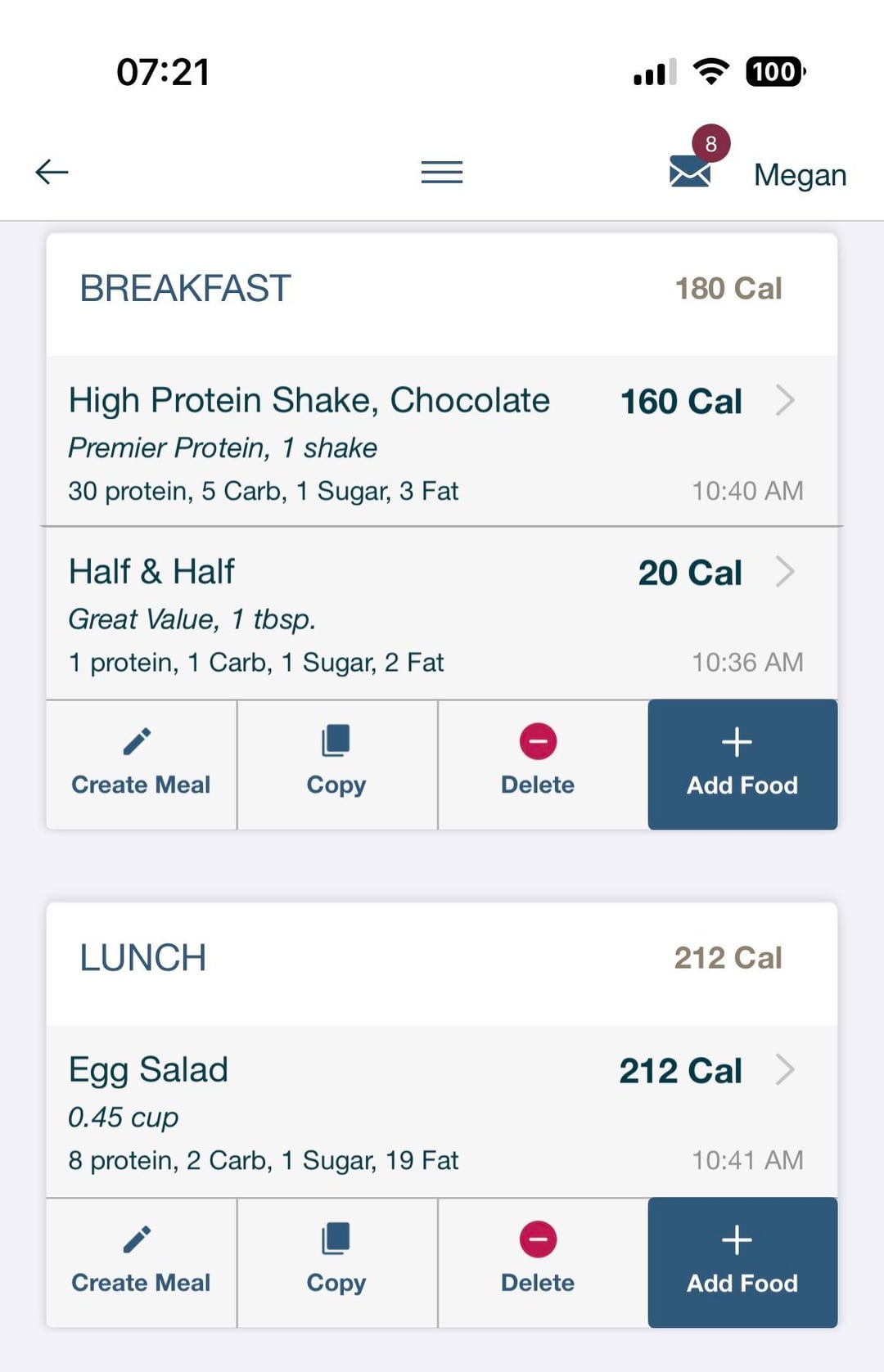The width and height of the screenshot is (884, 1372).
Task: Delete the Breakfast entries
Action: click(x=538, y=764)
